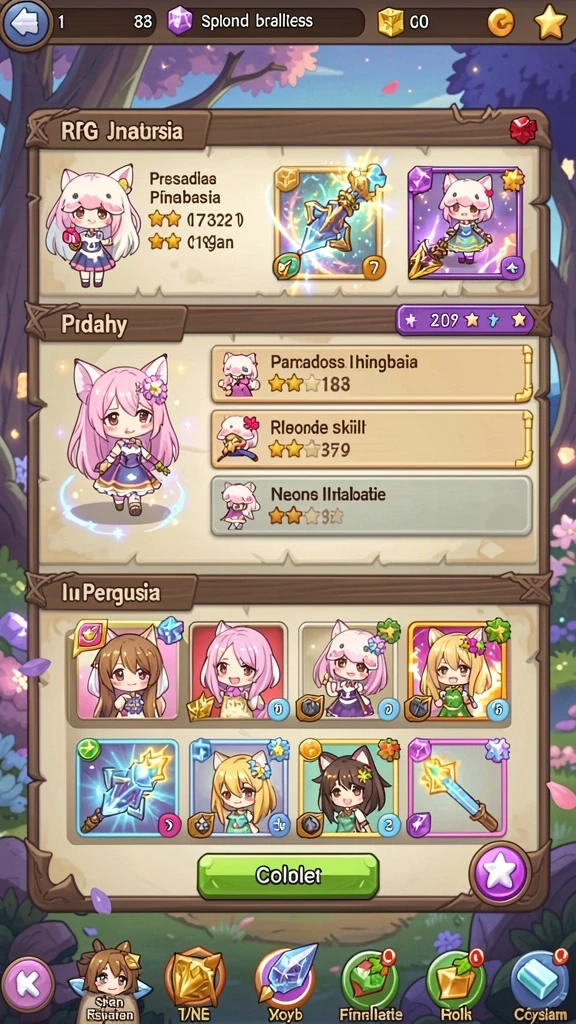Pick the dark-haired cat girl green card
Viewport: 576px width, 1024px height.
(x=346, y=788)
